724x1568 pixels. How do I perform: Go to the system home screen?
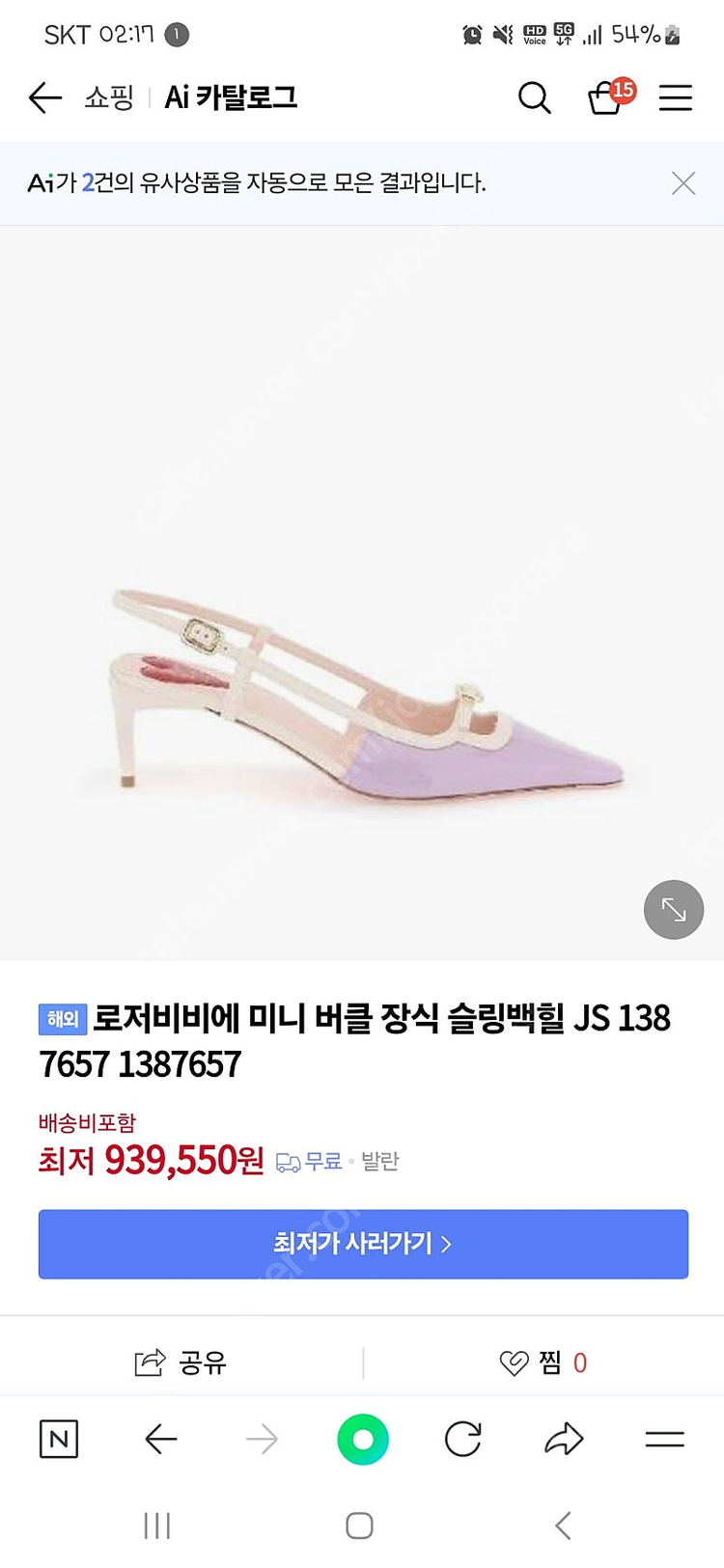click(x=359, y=1526)
